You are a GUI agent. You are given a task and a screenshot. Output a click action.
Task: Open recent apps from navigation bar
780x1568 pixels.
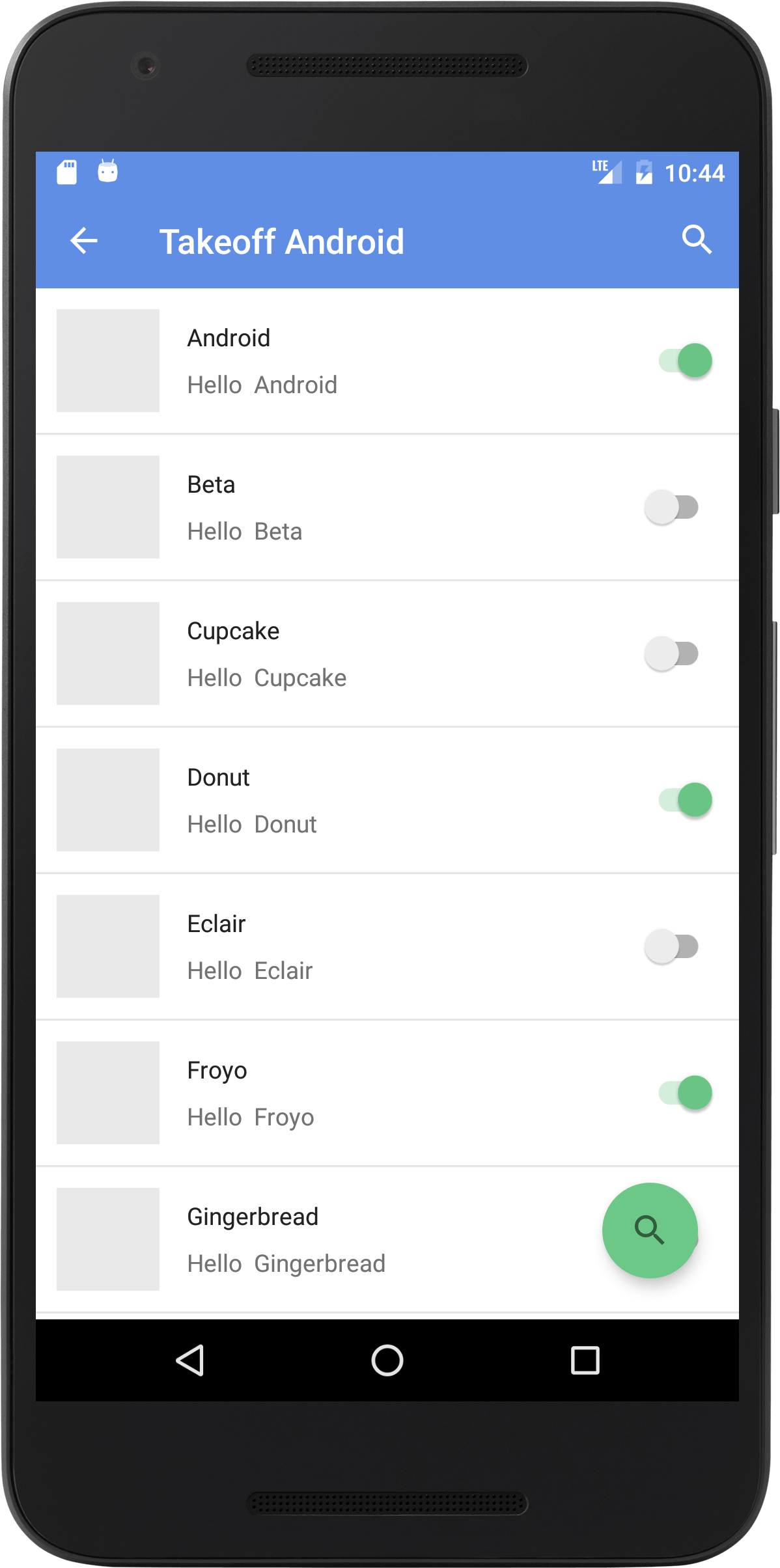(585, 1360)
